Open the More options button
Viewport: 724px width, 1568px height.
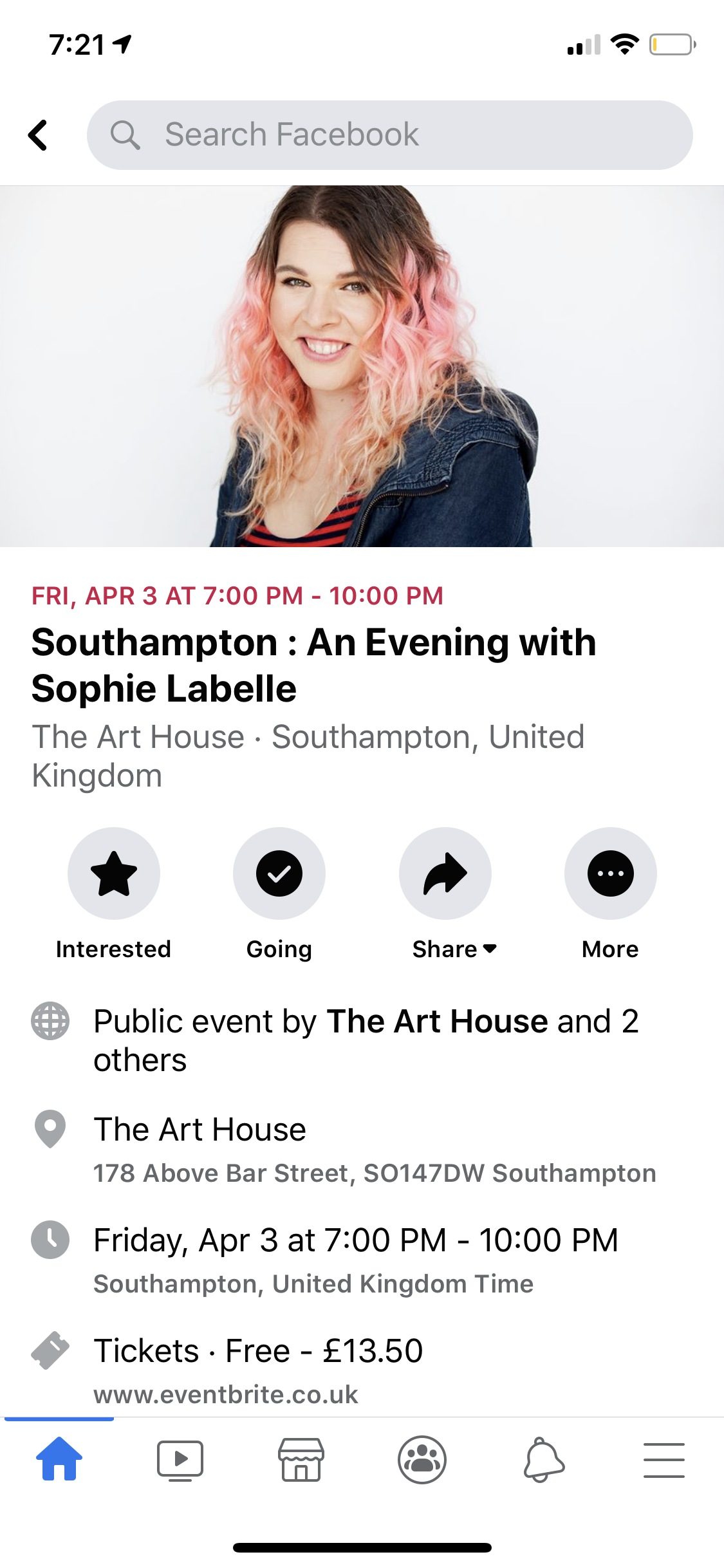pyautogui.click(x=610, y=873)
